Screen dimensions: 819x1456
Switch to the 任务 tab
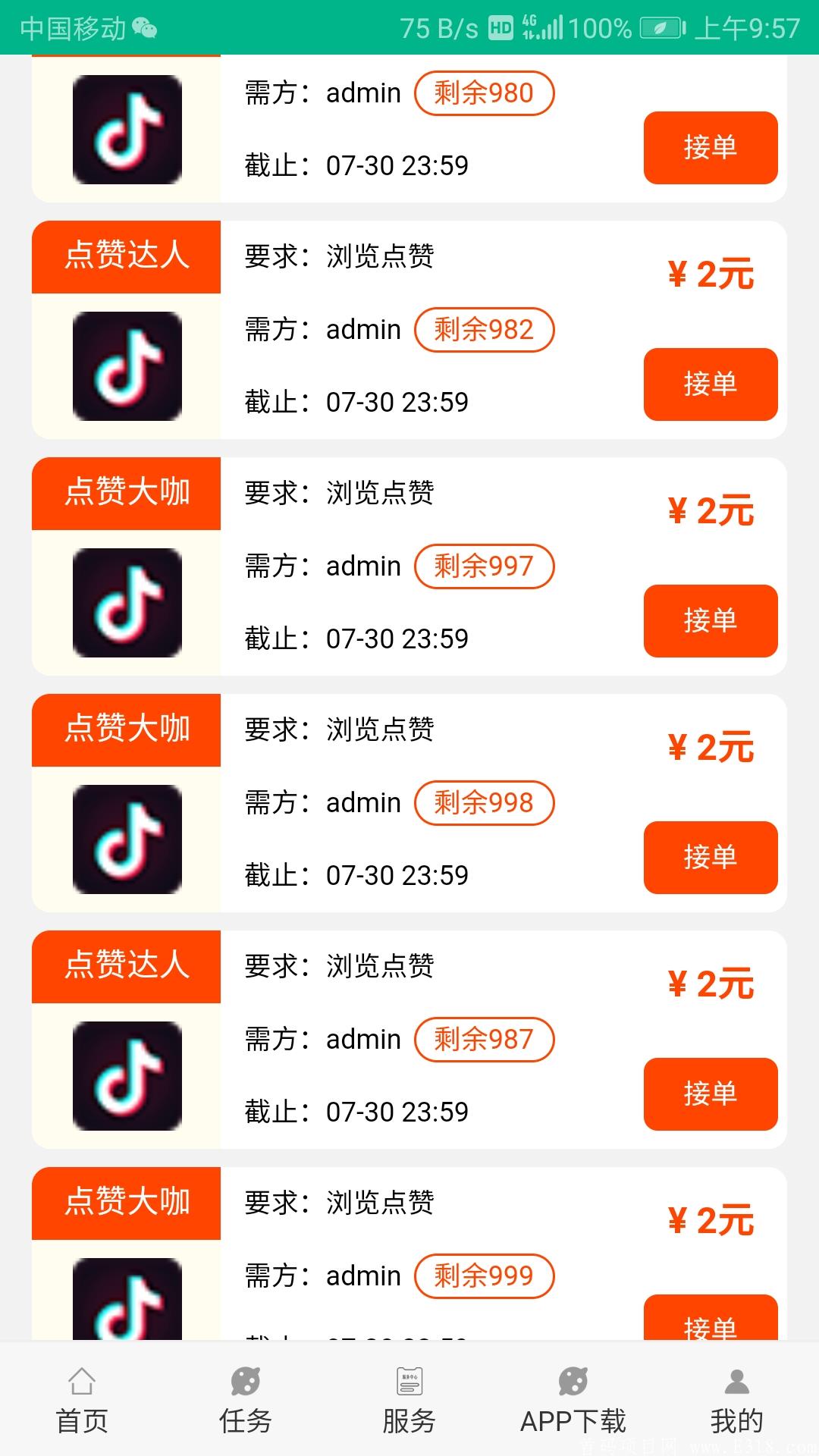(x=246, y=1401)
